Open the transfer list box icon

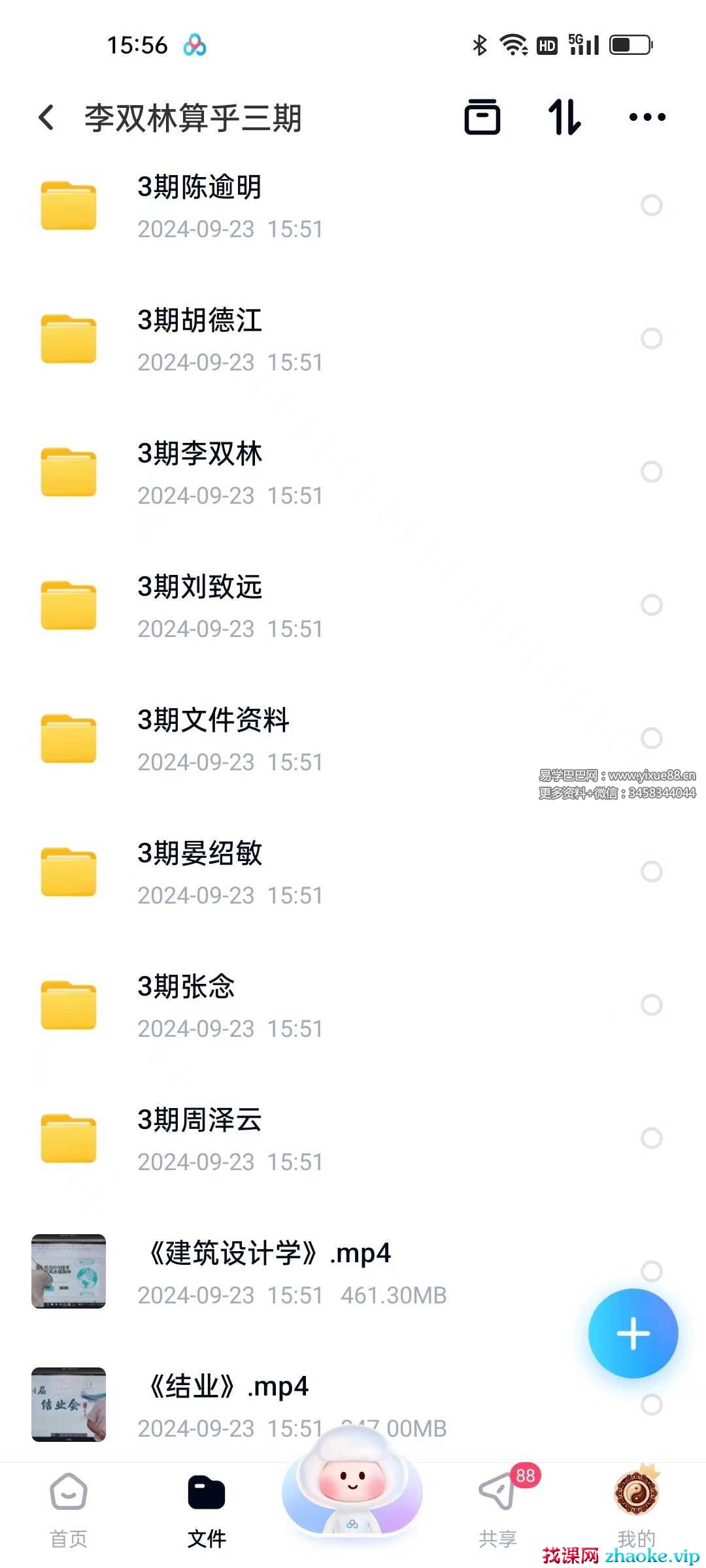[482, 118]
